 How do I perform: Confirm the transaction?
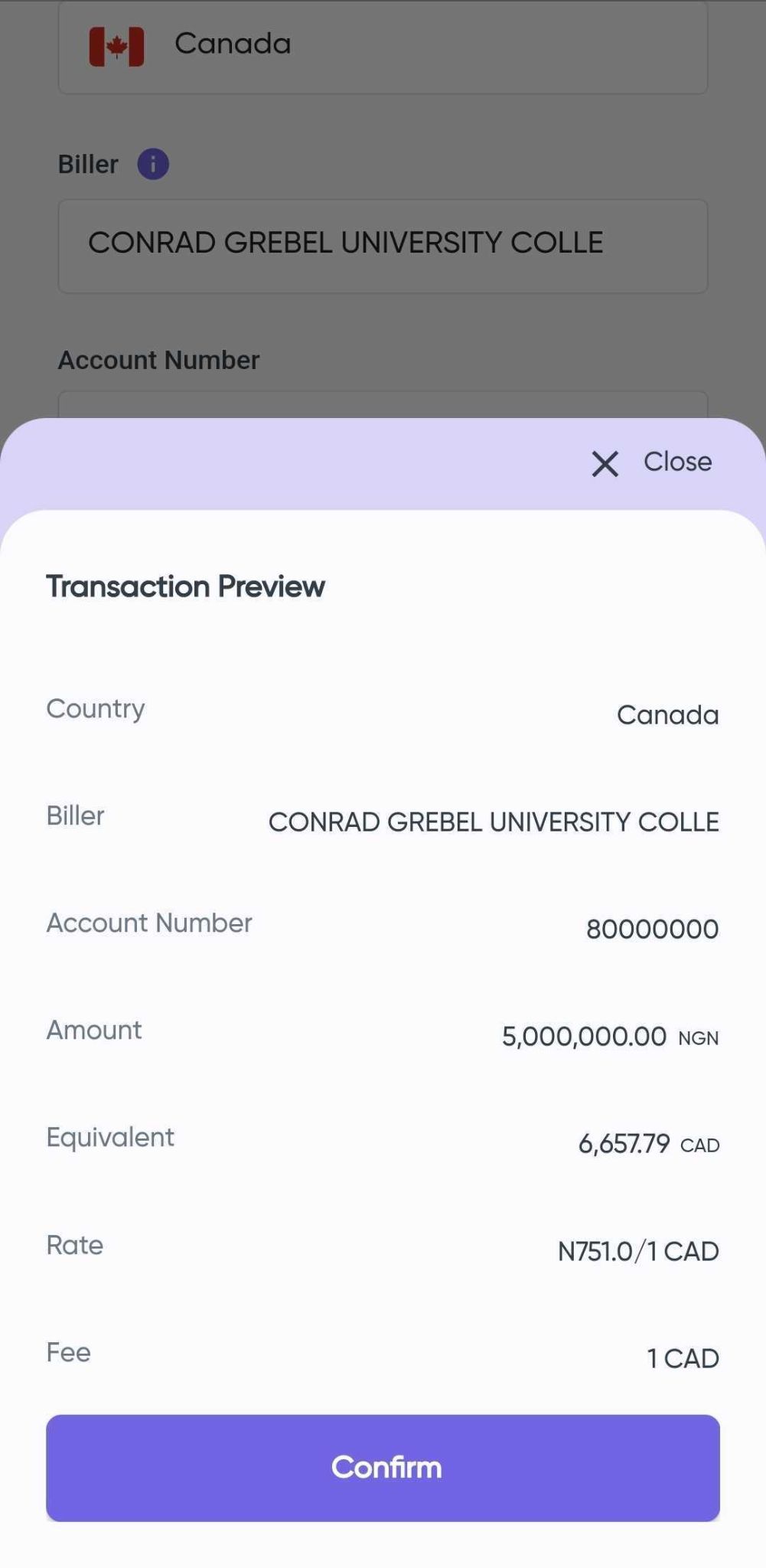click(383, 1467)
